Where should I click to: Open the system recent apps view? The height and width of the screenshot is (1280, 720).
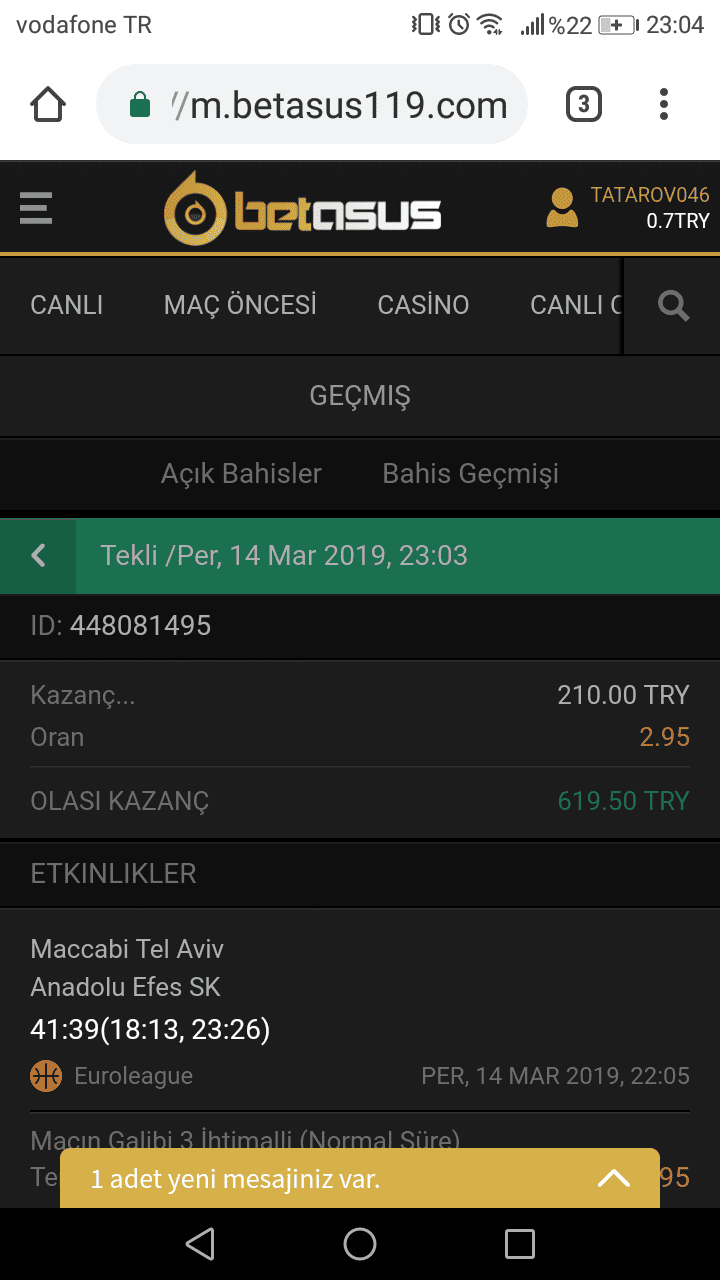pyautogui.click(x=520, y=1244)
